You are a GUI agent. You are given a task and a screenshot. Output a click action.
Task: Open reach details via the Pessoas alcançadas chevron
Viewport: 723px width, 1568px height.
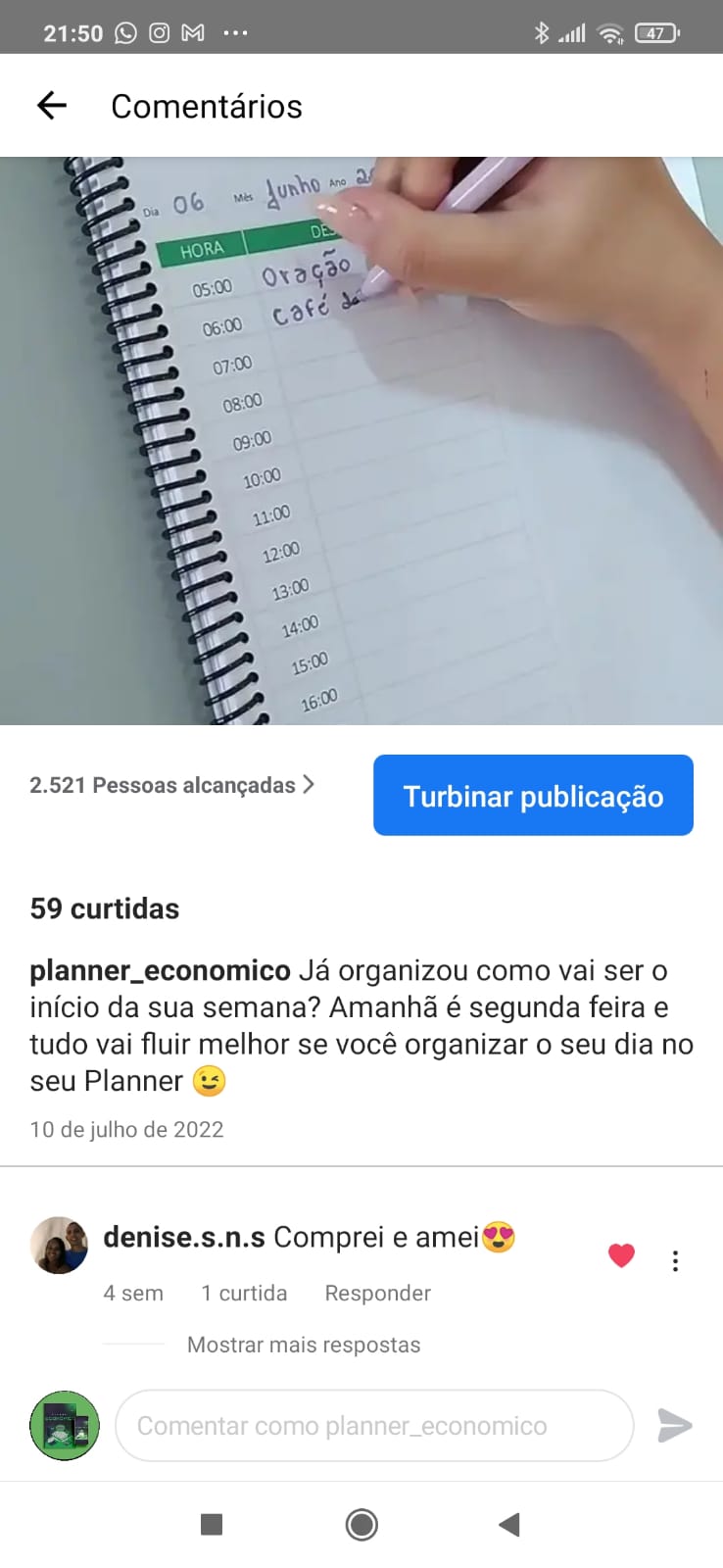[310, 784]
